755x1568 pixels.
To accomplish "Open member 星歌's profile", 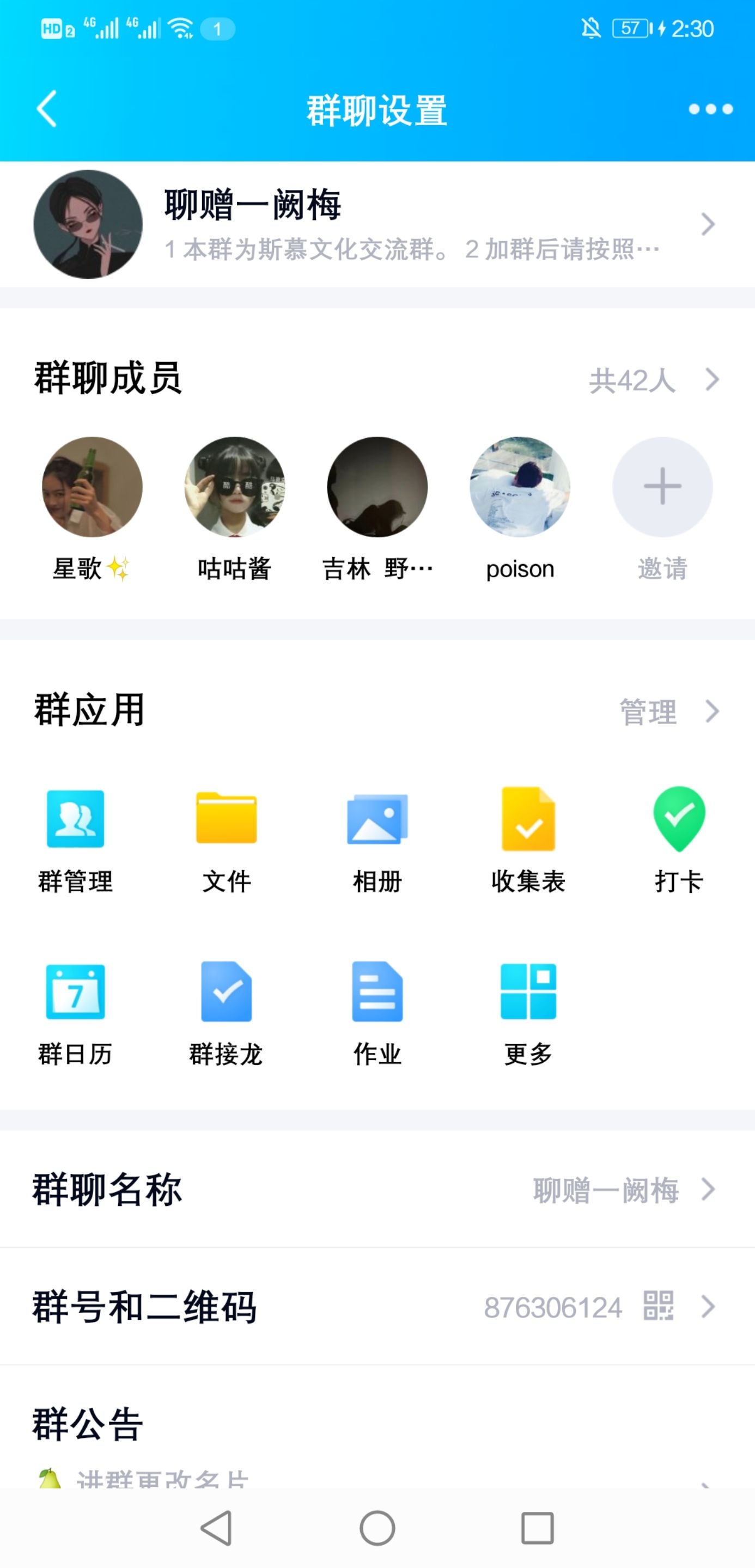I will pyautogui.click(x=92, y=487).
